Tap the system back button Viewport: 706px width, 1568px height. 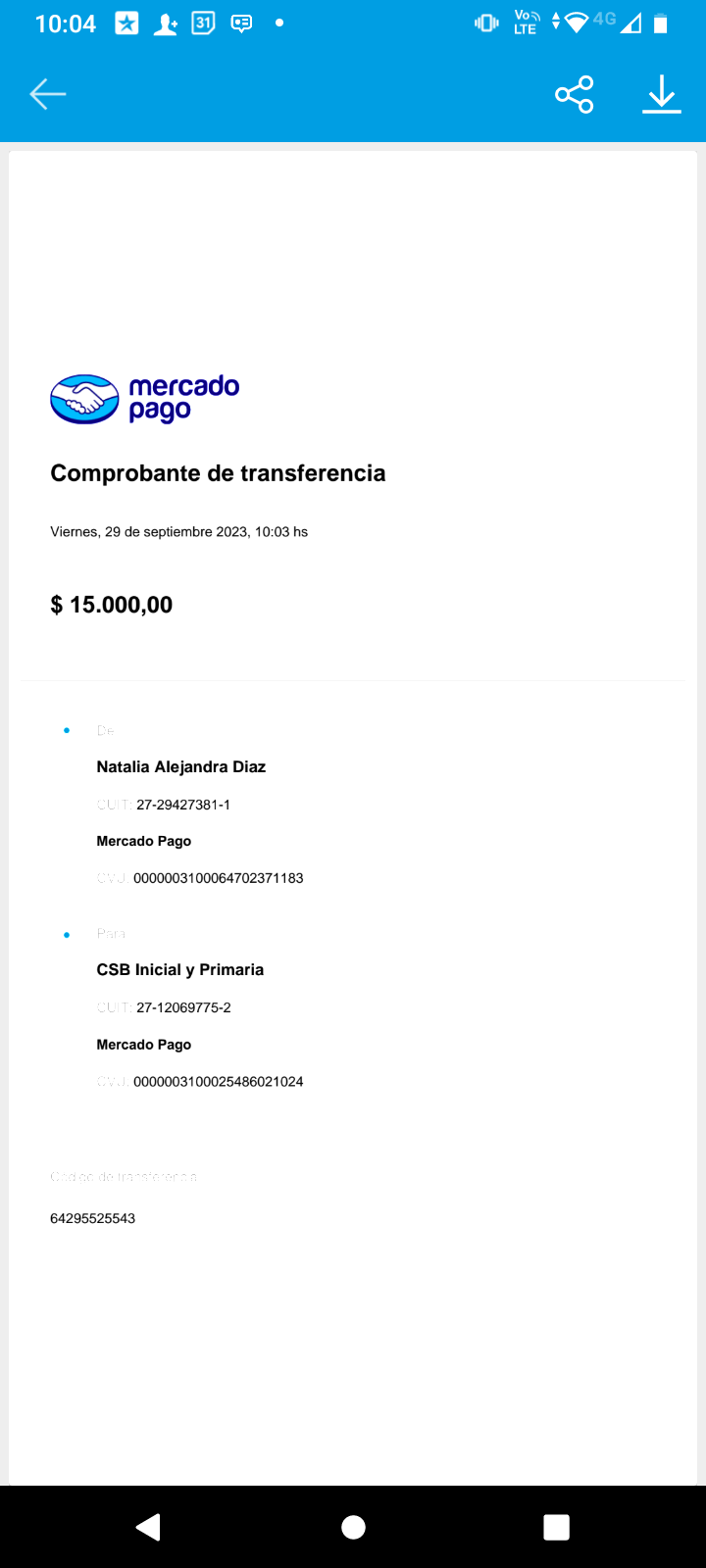[x=149, y=1527]
